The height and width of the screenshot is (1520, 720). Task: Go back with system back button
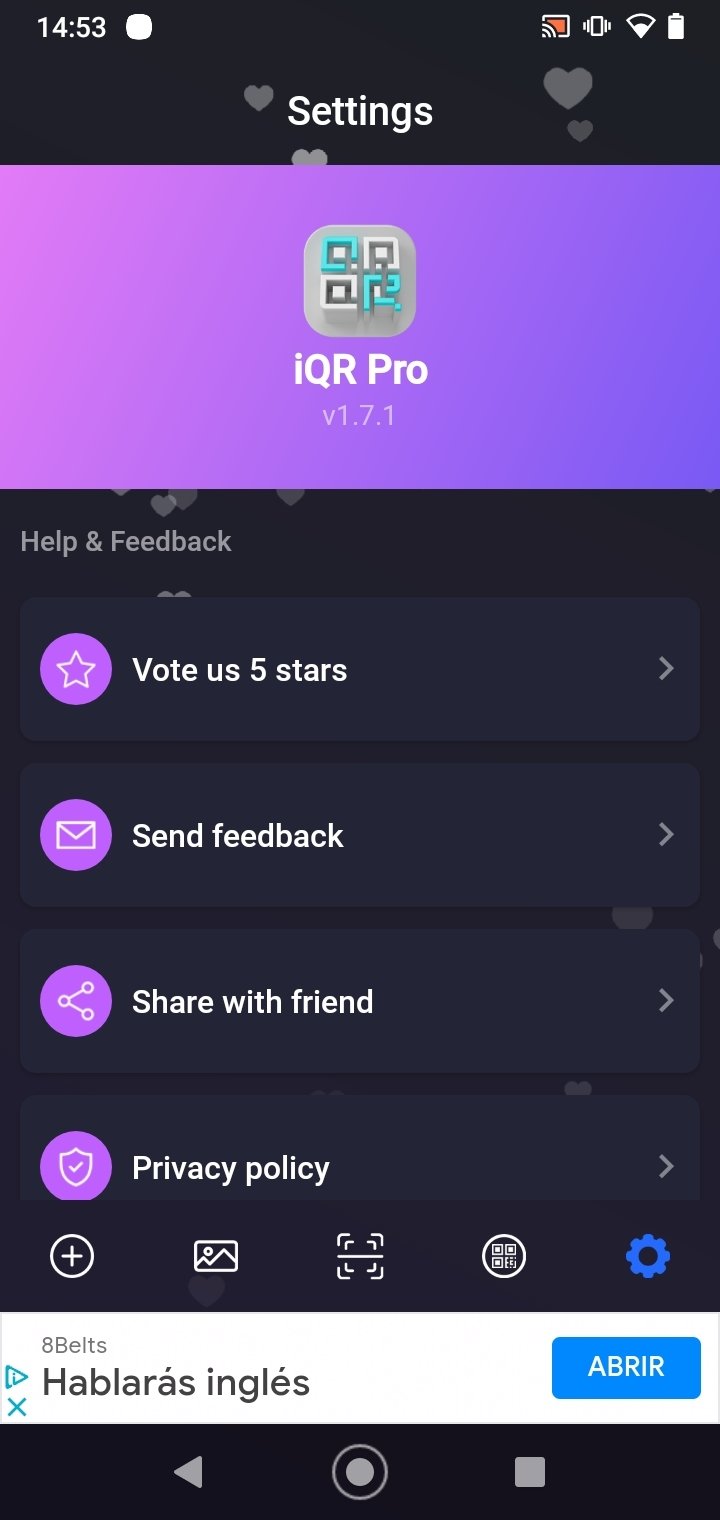point(188,1471)
